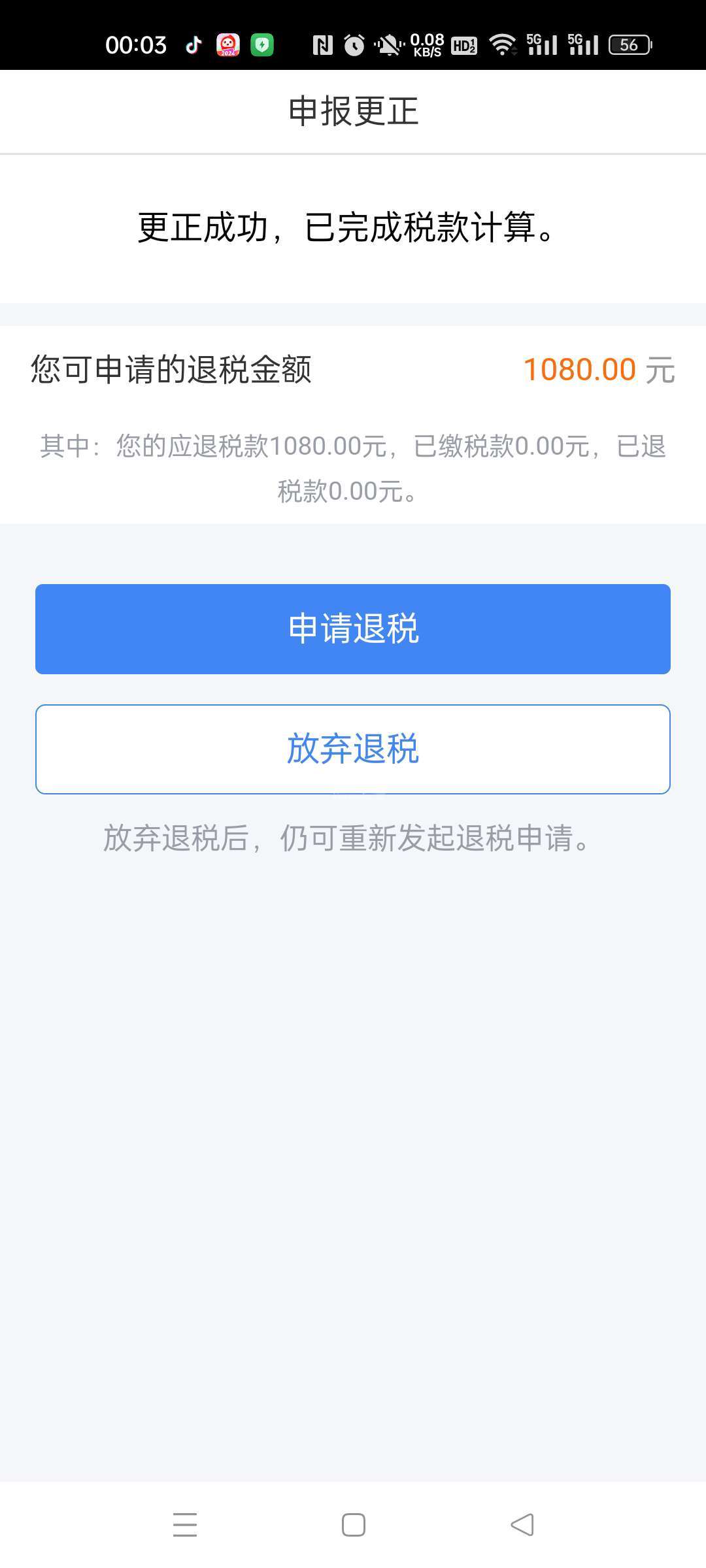Choose 放弃退税 to give up refund
706x1568 pixels.
tap(353, 749)
